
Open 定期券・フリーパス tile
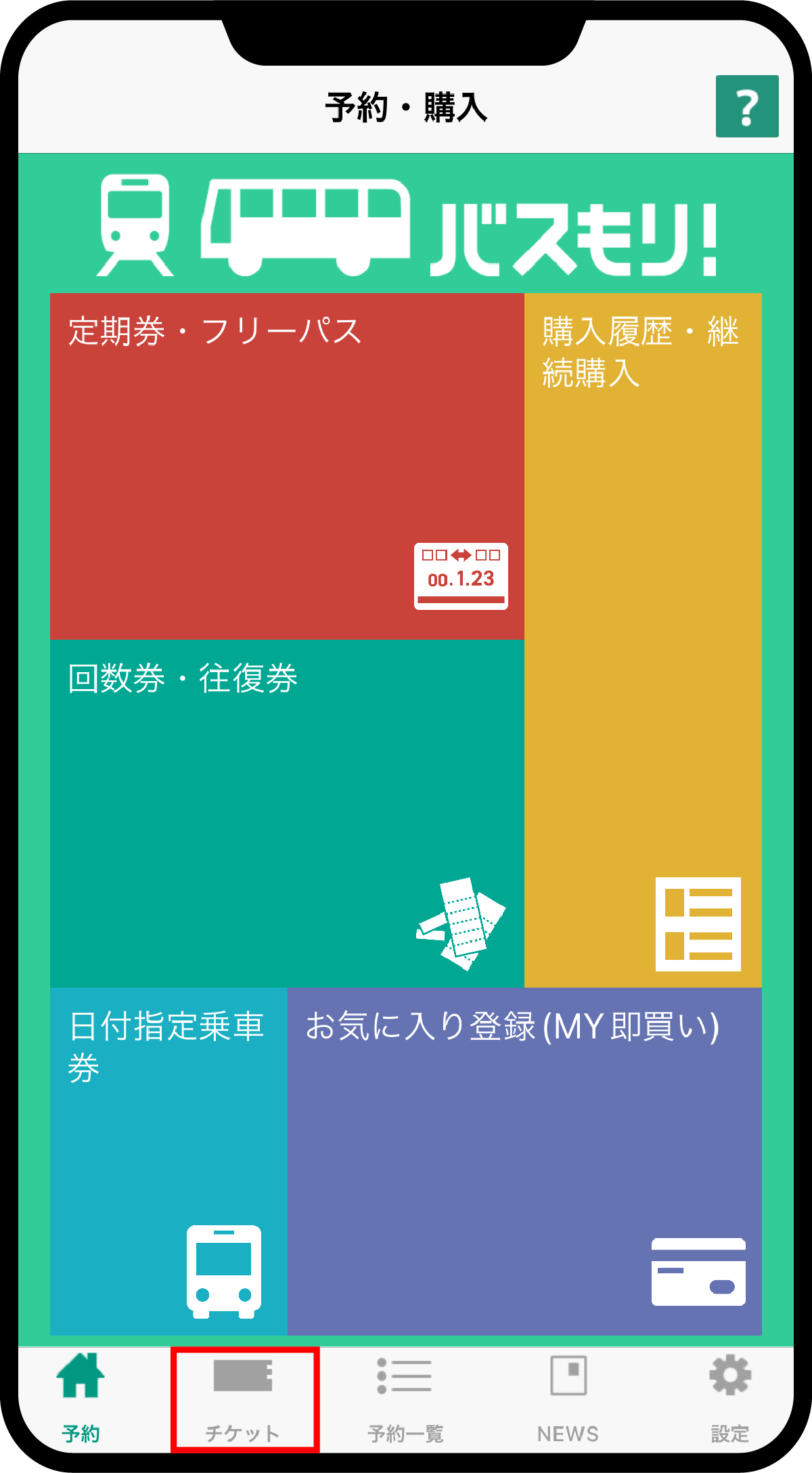pyautogui.click(x=287, y=466)
